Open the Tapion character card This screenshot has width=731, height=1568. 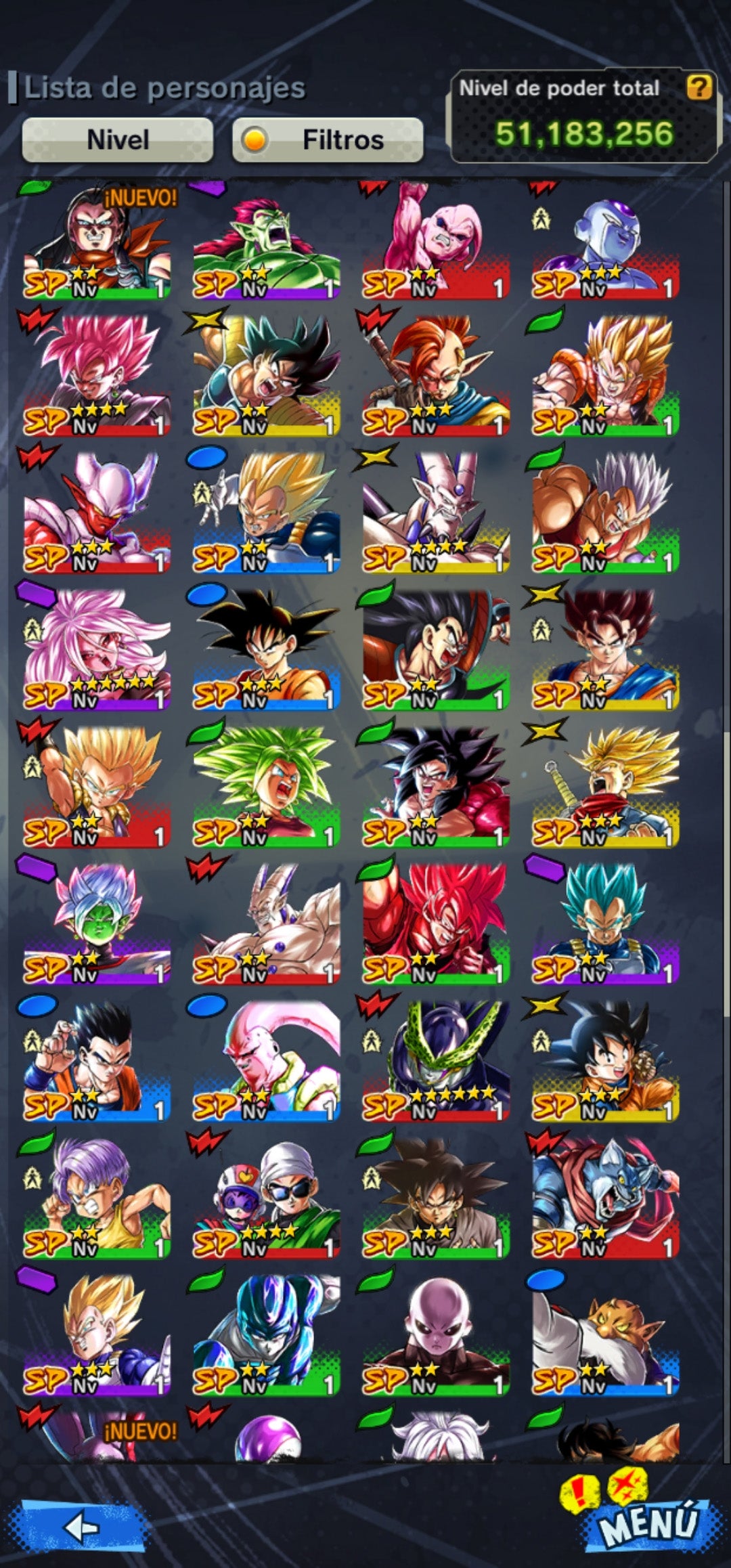click(x=435, y=376)
